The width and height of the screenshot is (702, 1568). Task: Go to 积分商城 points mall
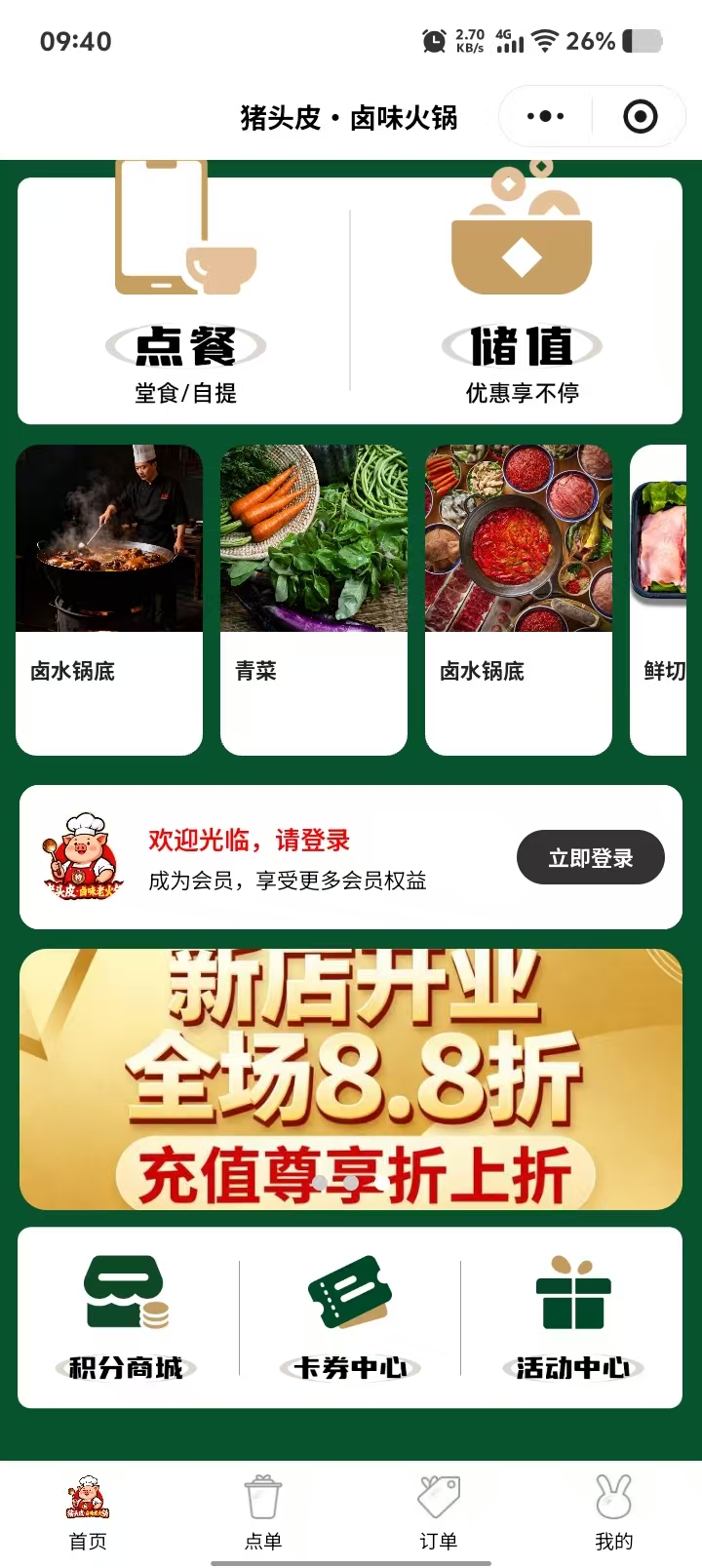pyautogui.click(x=127, y=1317)
